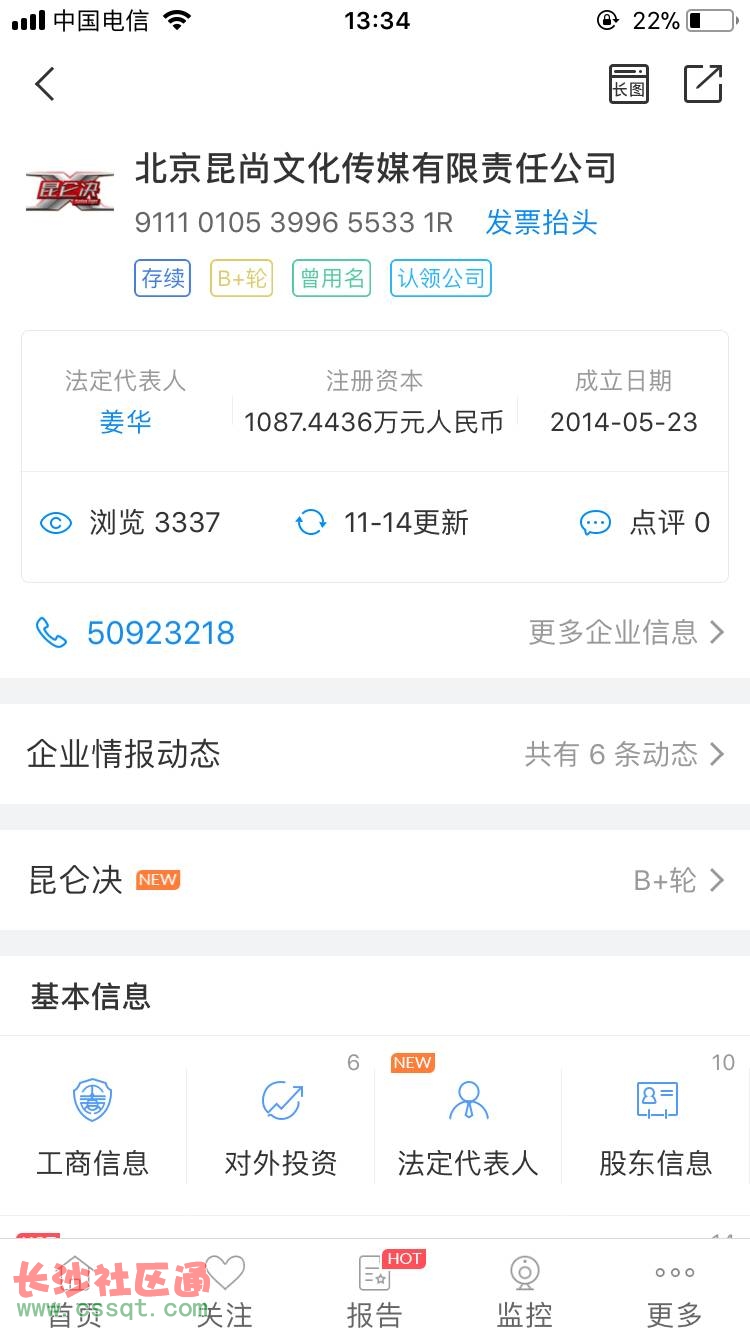Open 对外投资 section

[281, 1127]
